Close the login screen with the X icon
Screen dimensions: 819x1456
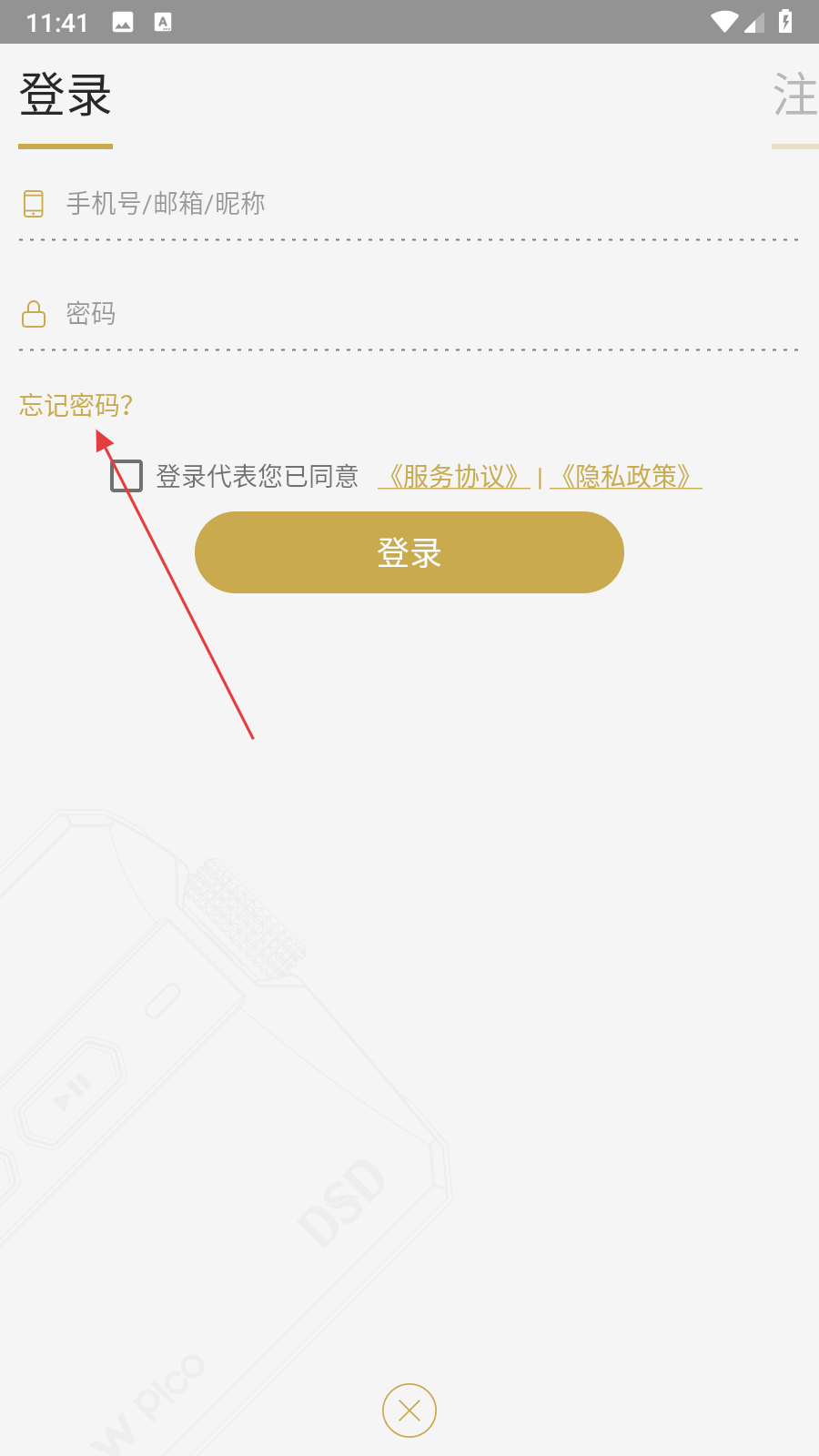[409, 1410]
